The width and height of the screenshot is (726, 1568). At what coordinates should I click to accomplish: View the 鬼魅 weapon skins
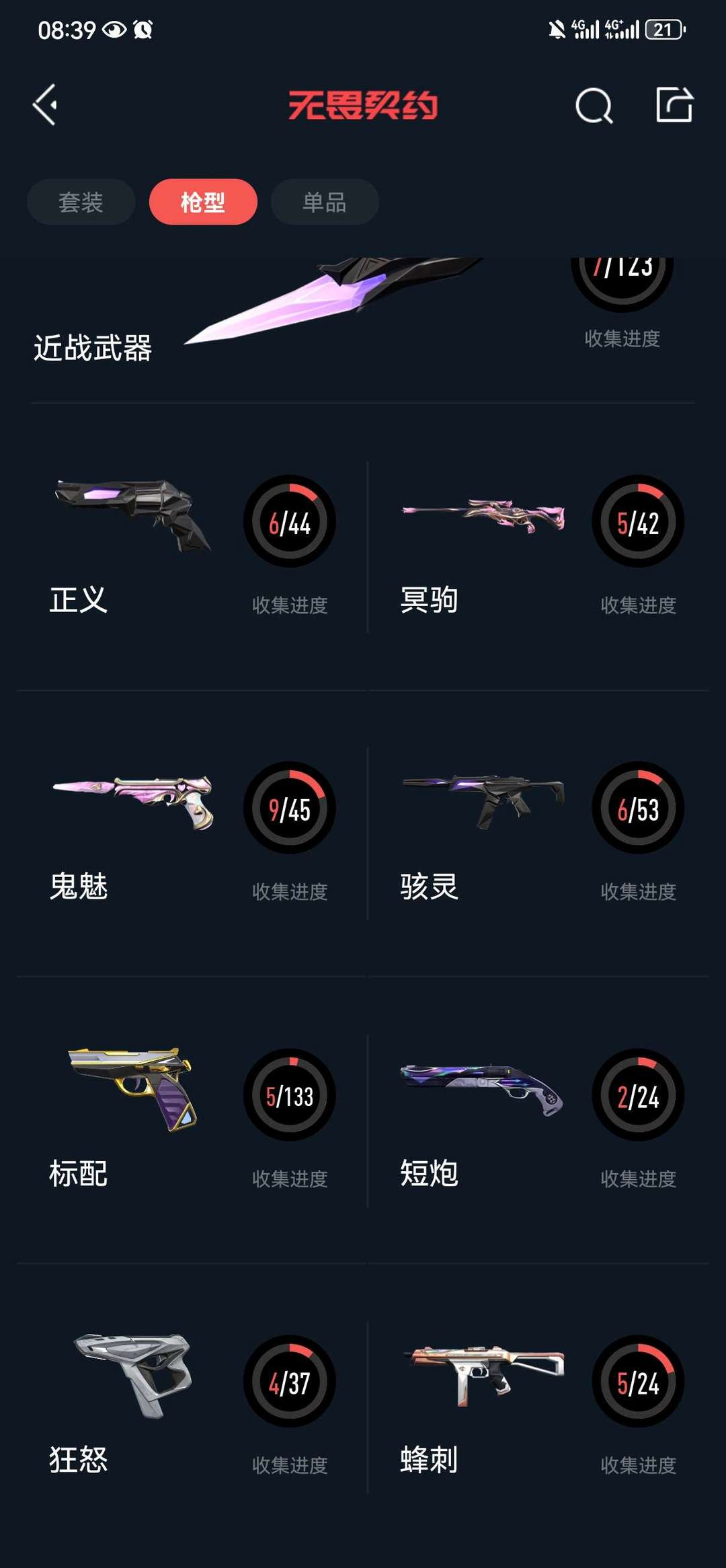192,833
